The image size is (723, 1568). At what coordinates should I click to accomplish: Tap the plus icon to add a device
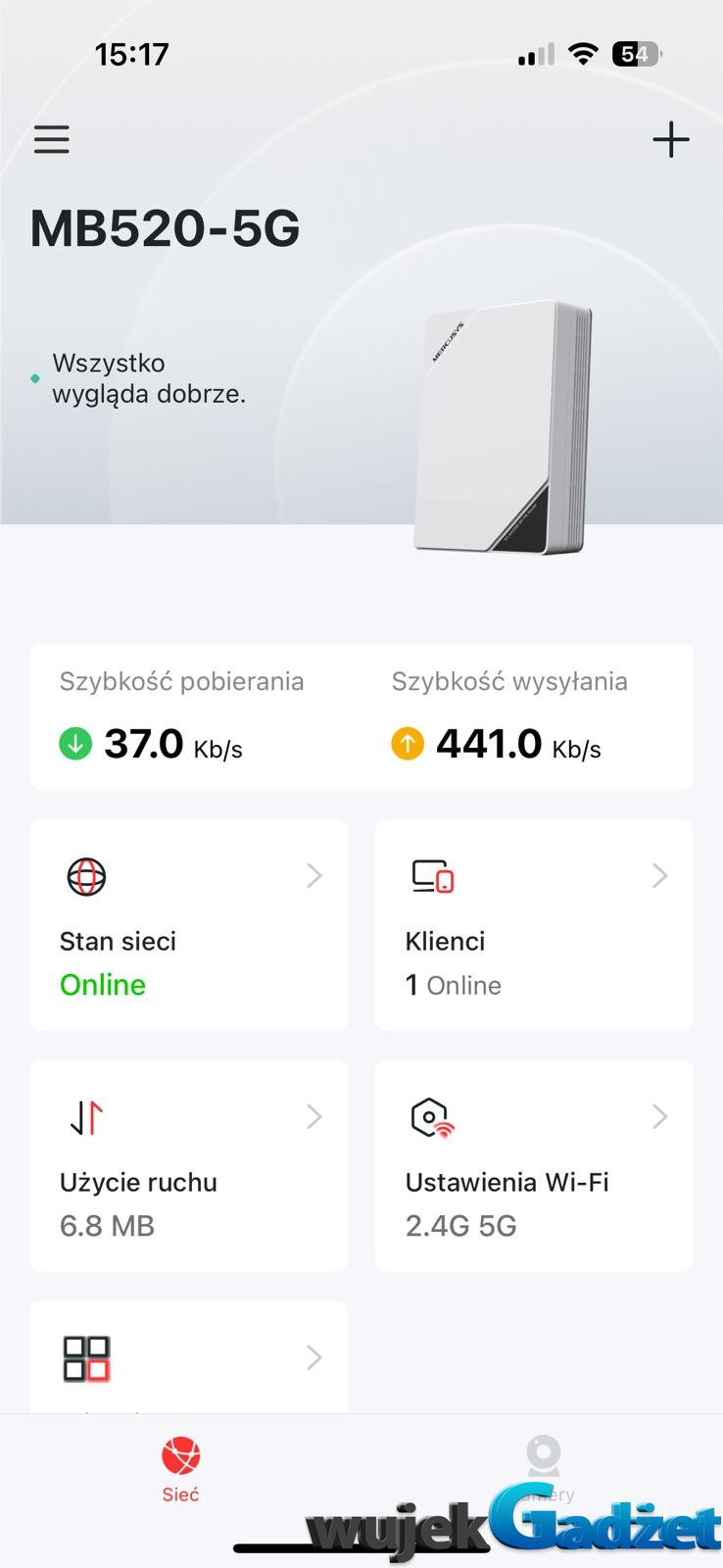(x=671, y=139)
